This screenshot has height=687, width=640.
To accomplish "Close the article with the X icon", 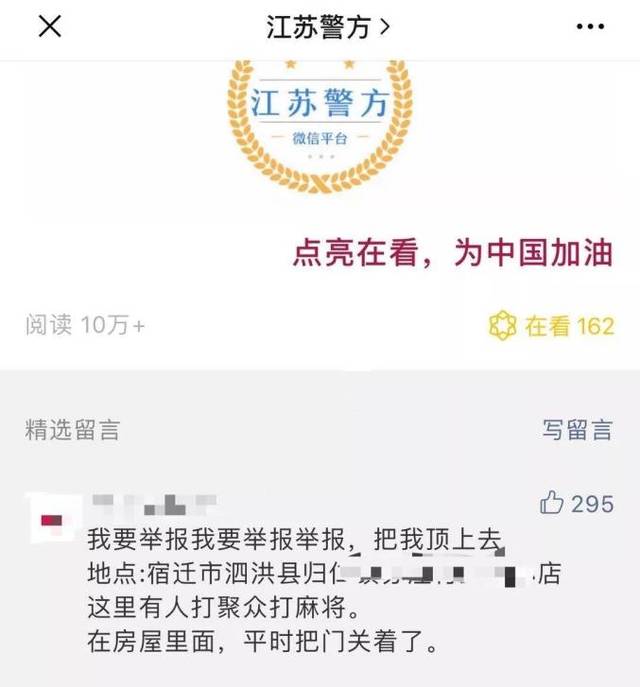I will click(49, 27).
